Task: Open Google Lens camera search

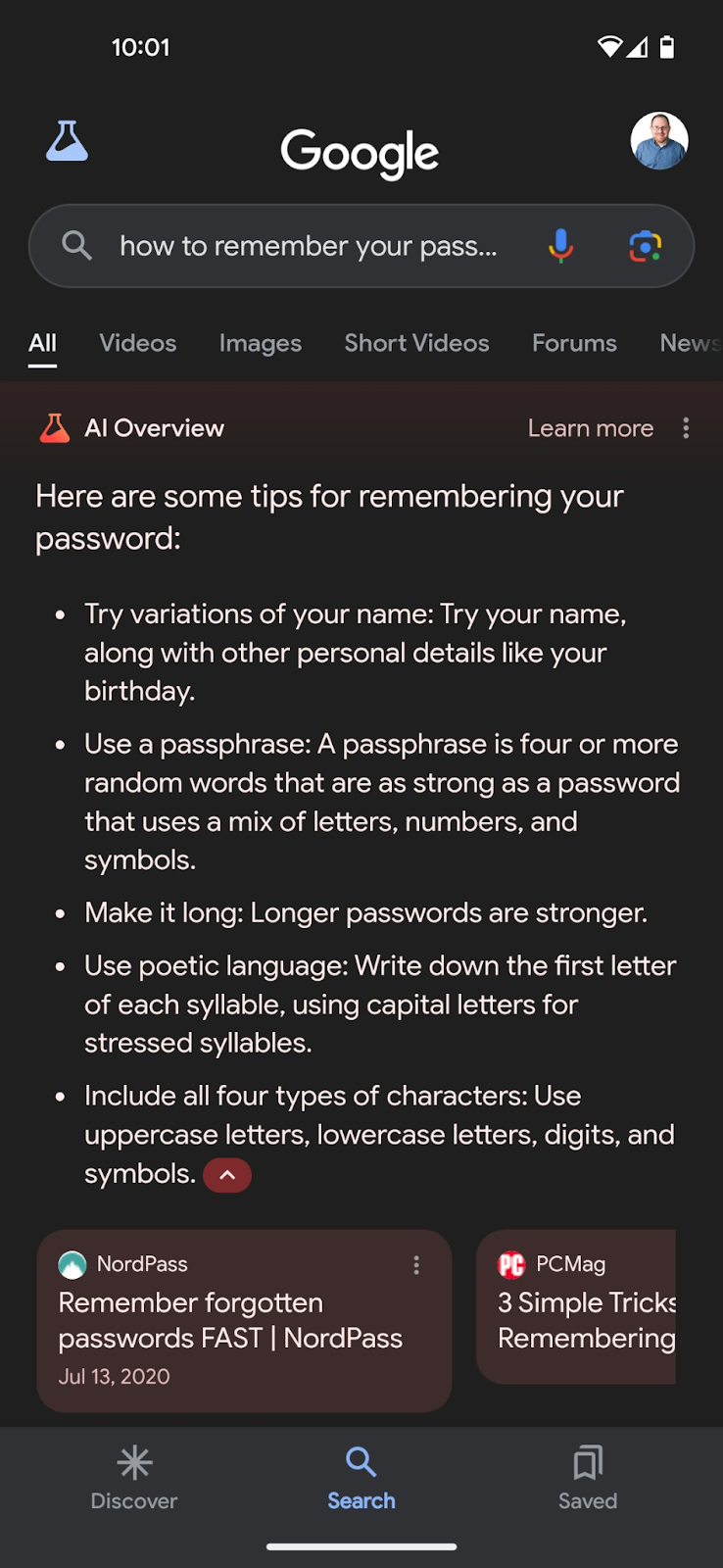Action: pos(645,246)
